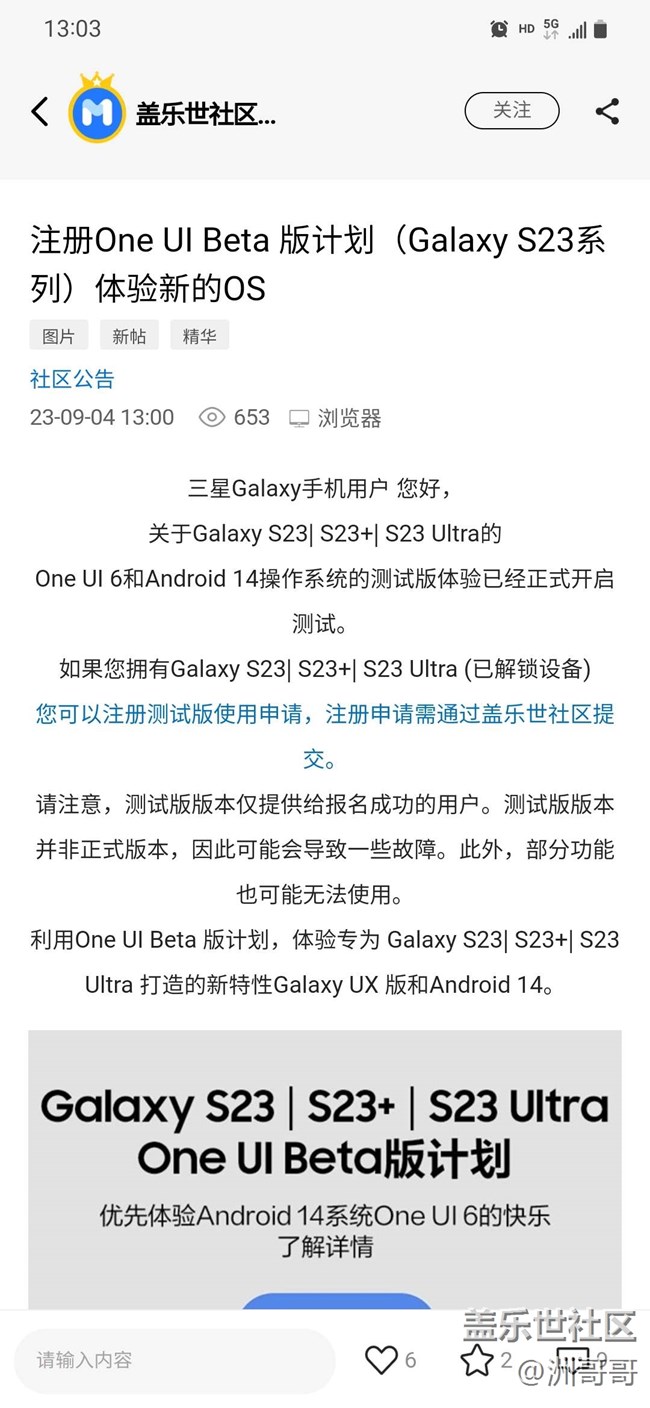Open the 注册测试版使用申请 link
This screenshot has width=650, height=1408.
coord(325,714)
